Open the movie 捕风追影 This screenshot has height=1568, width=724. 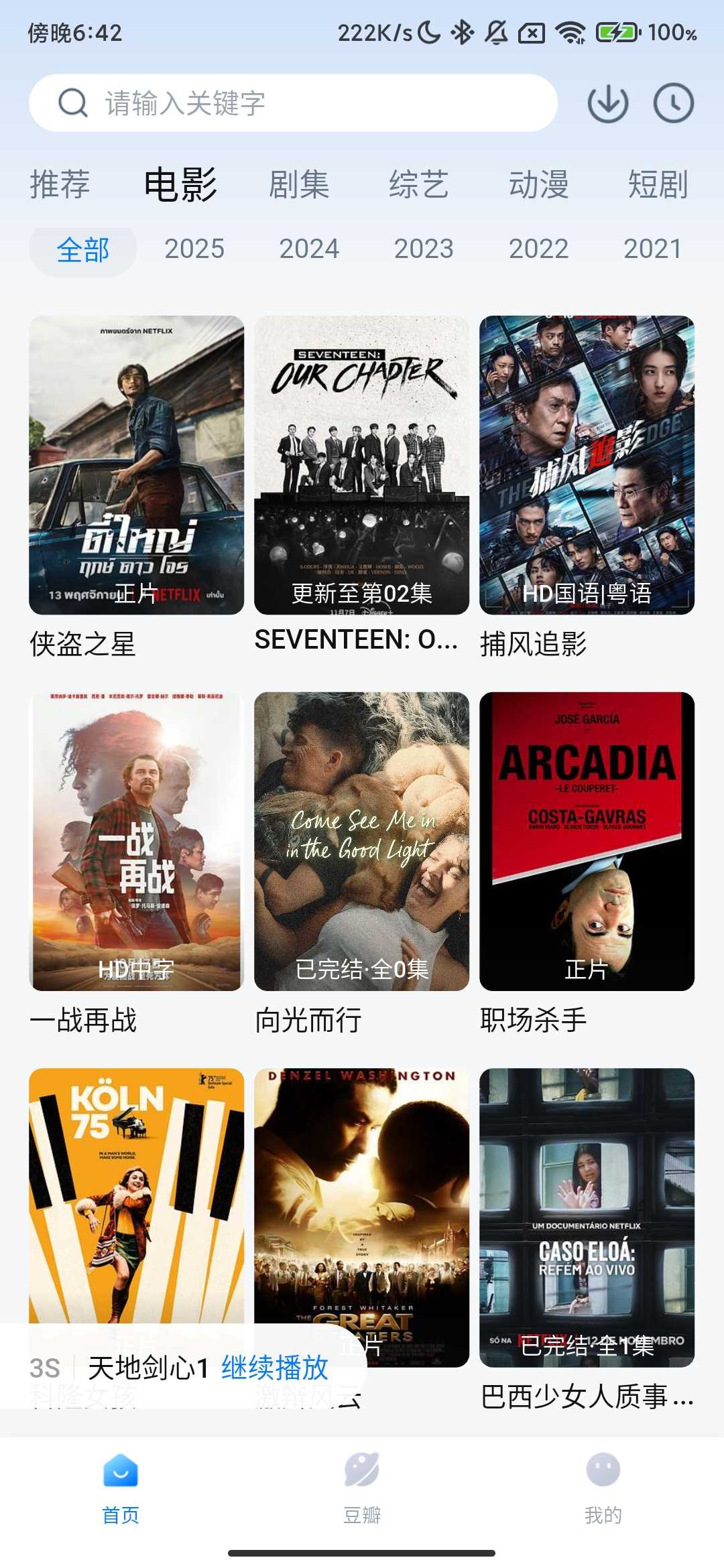[587, 465]
